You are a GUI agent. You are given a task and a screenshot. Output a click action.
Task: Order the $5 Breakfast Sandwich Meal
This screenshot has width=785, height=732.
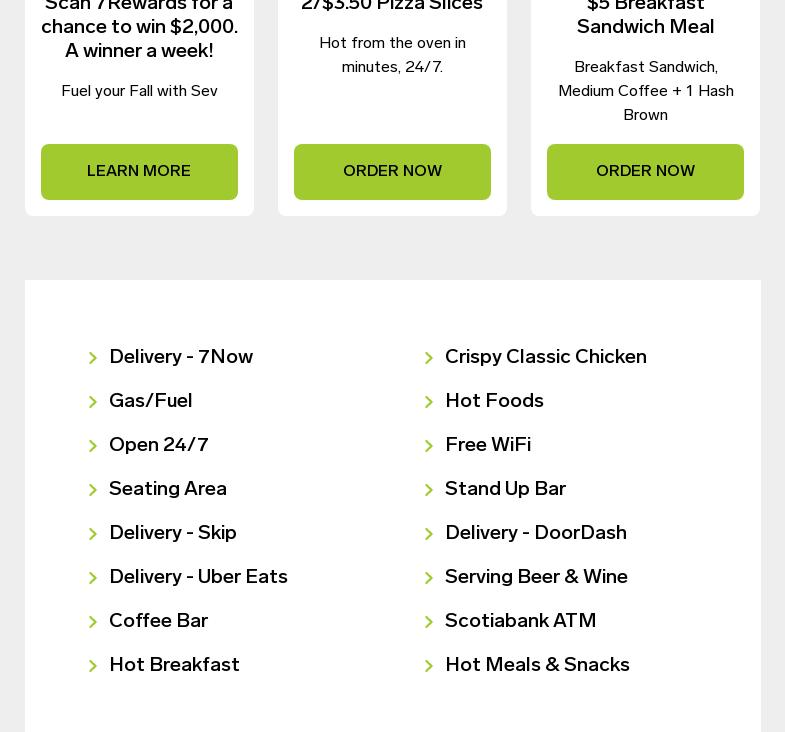point(645,172)
